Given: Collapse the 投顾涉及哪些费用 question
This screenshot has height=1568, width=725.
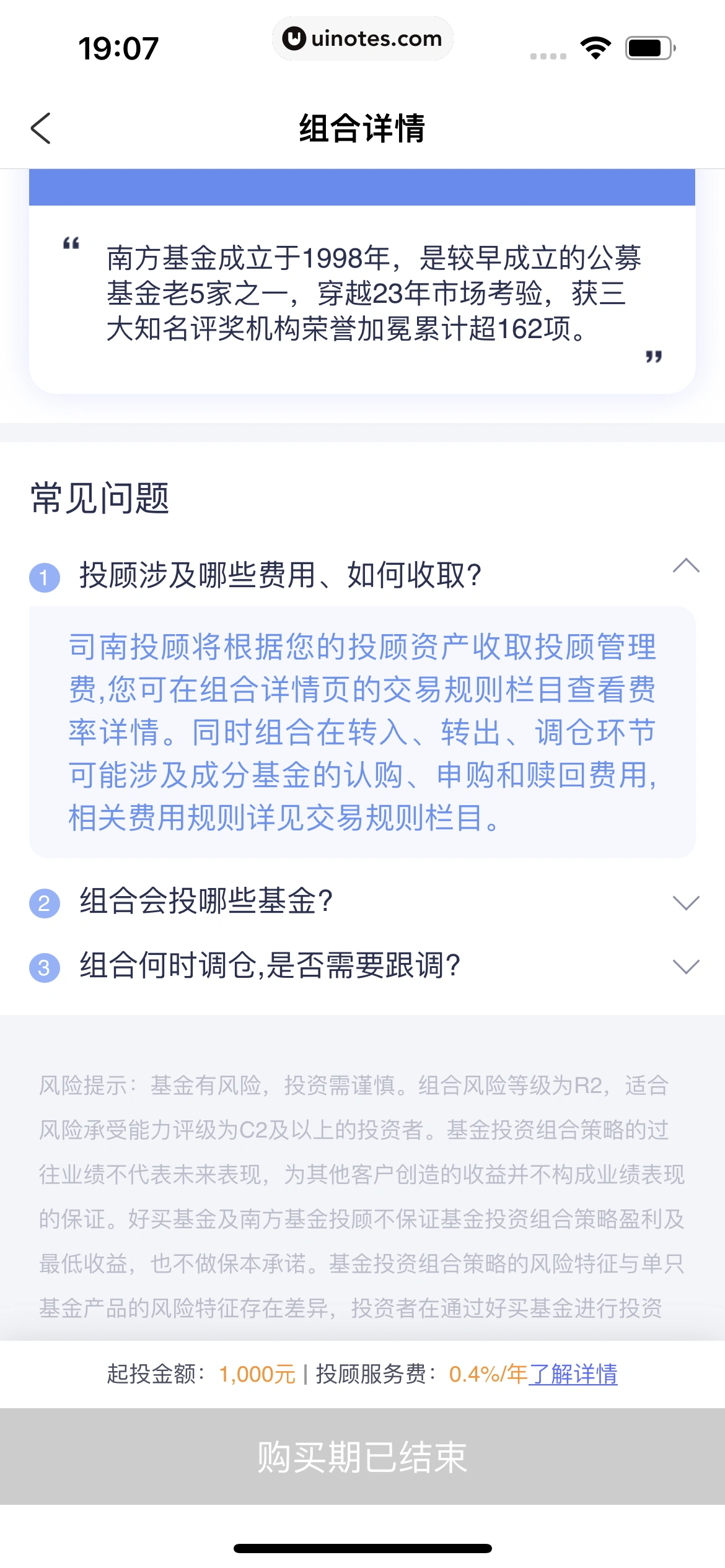Looking at the screenshot, I should coord(685,567).
